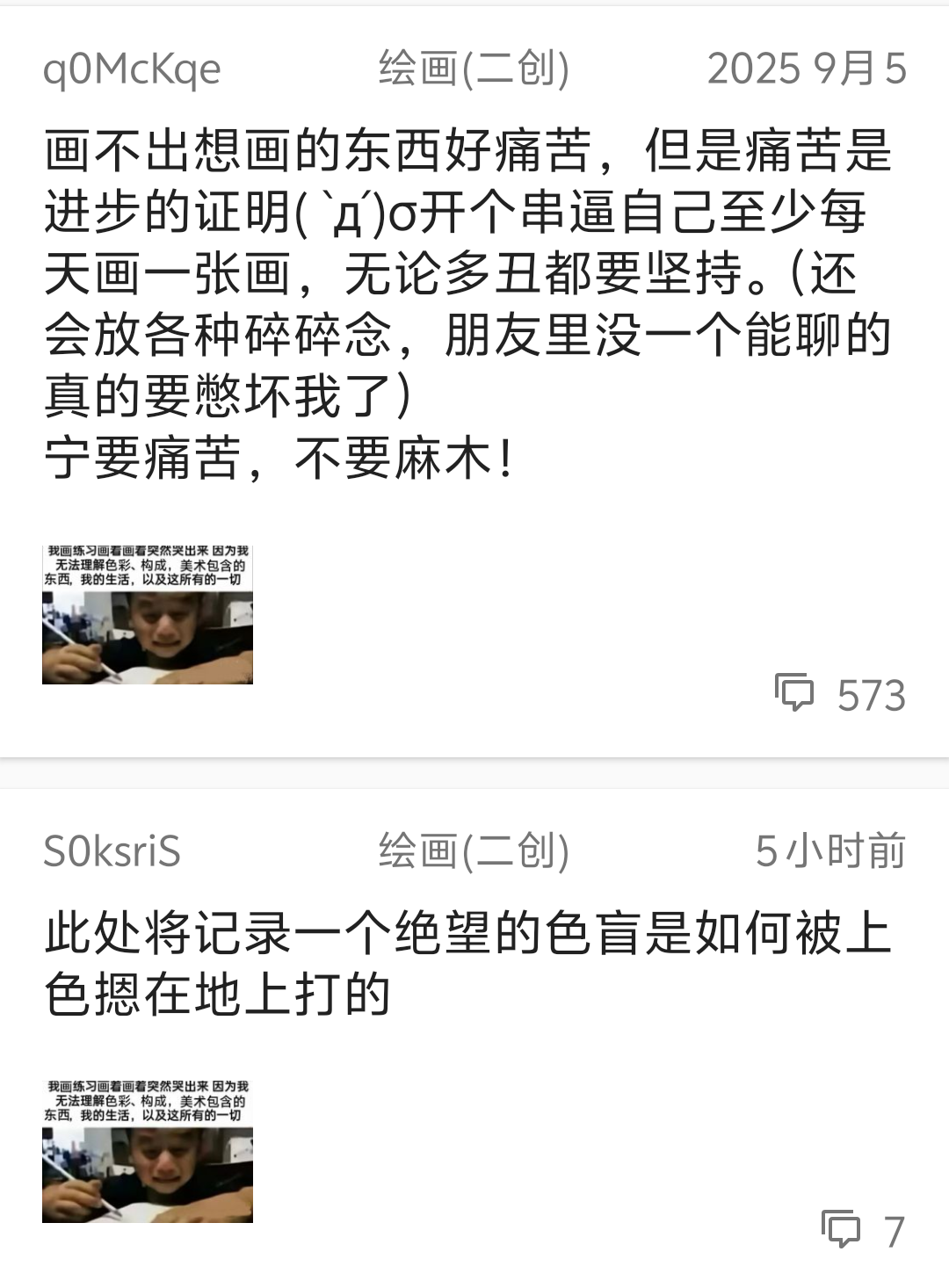View the image attached to S0ksriS's post

click(148, 1151)
